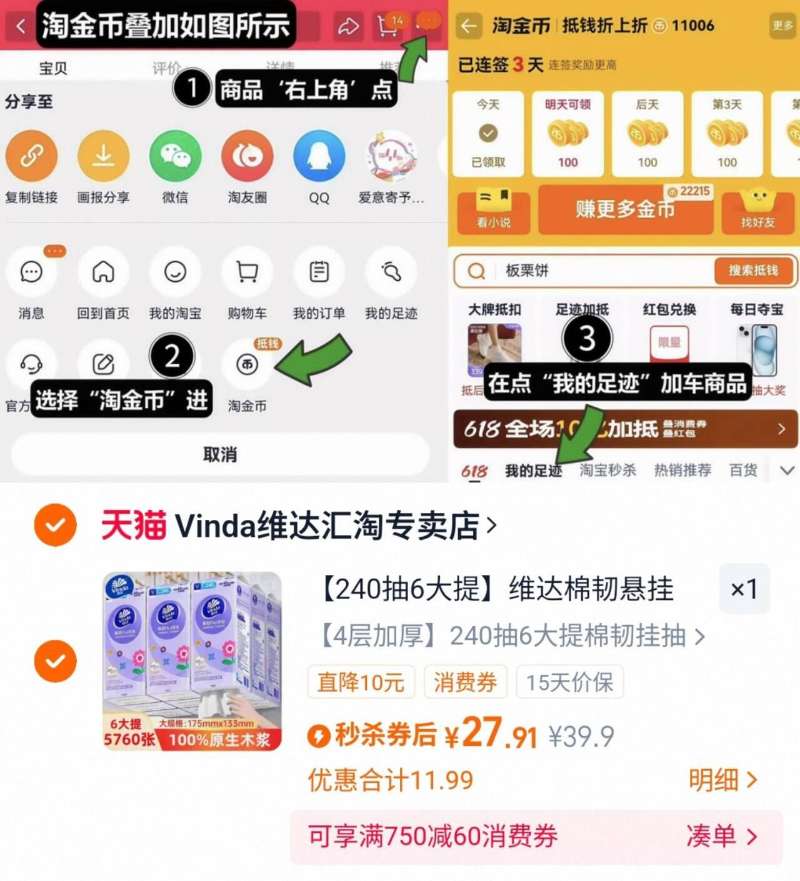The width and height of the screenshot is (800, 881).
Task: Toggle the store-level selection checkbox
Action: 55,527
